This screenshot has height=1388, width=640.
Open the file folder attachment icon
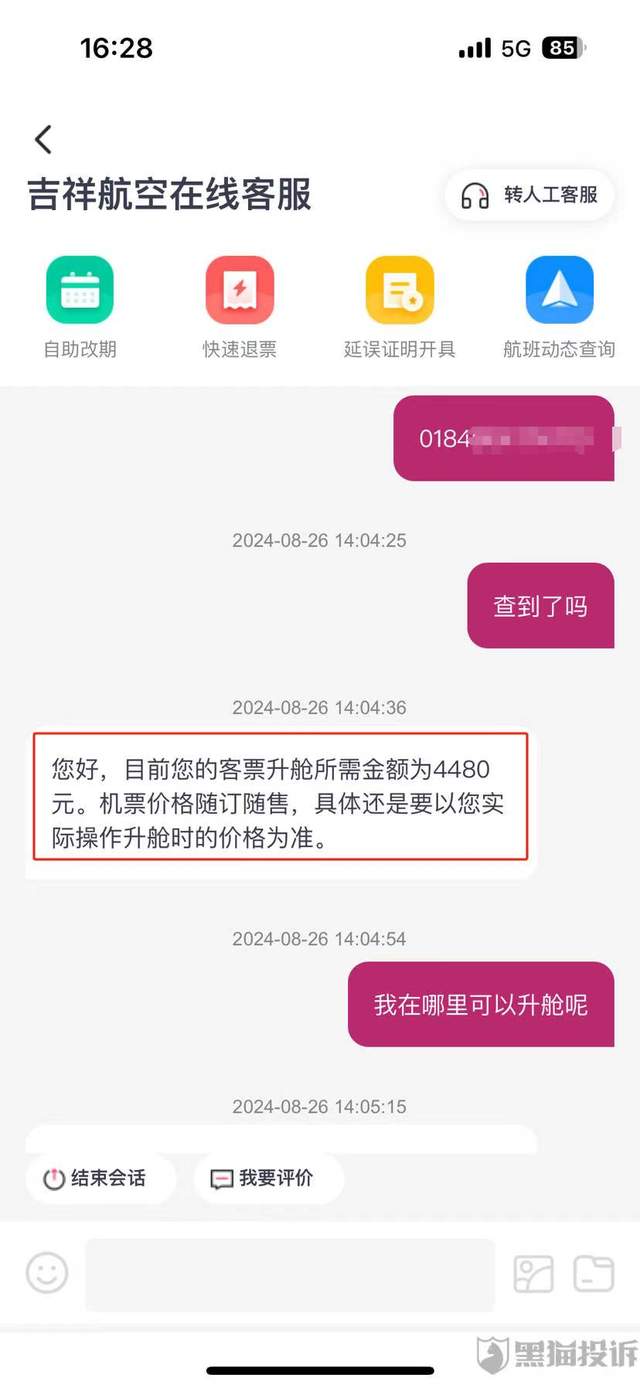593,1274
